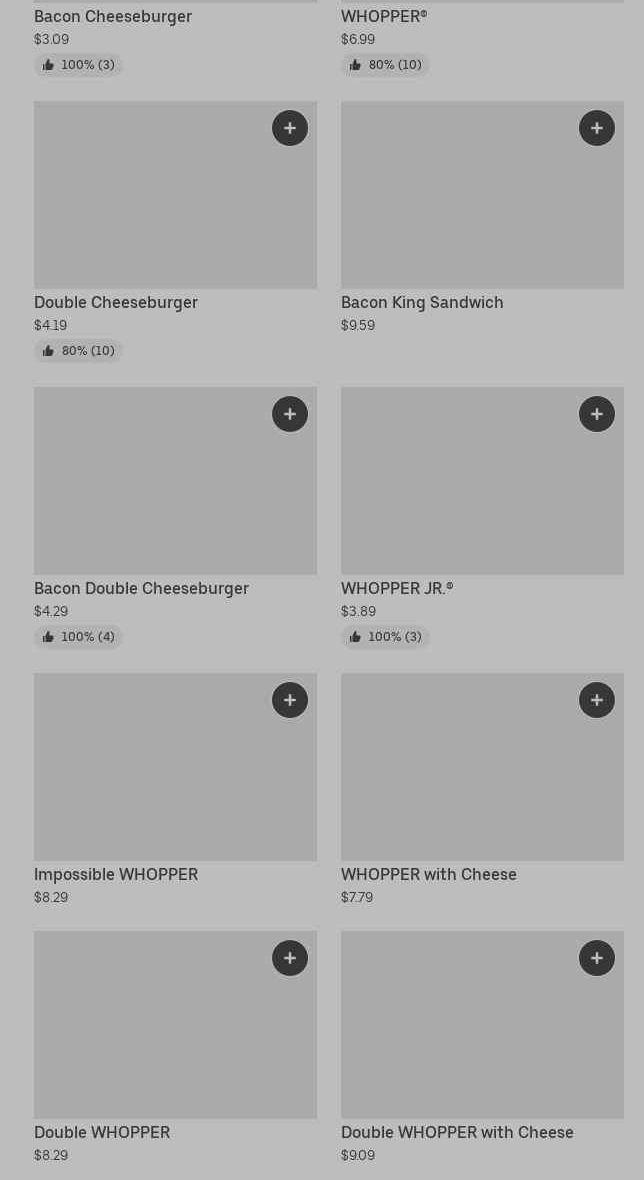Viewport: 644px width, 1180px height.
Task: Add Double WHOPPER to cart
Action: [290, 958]
